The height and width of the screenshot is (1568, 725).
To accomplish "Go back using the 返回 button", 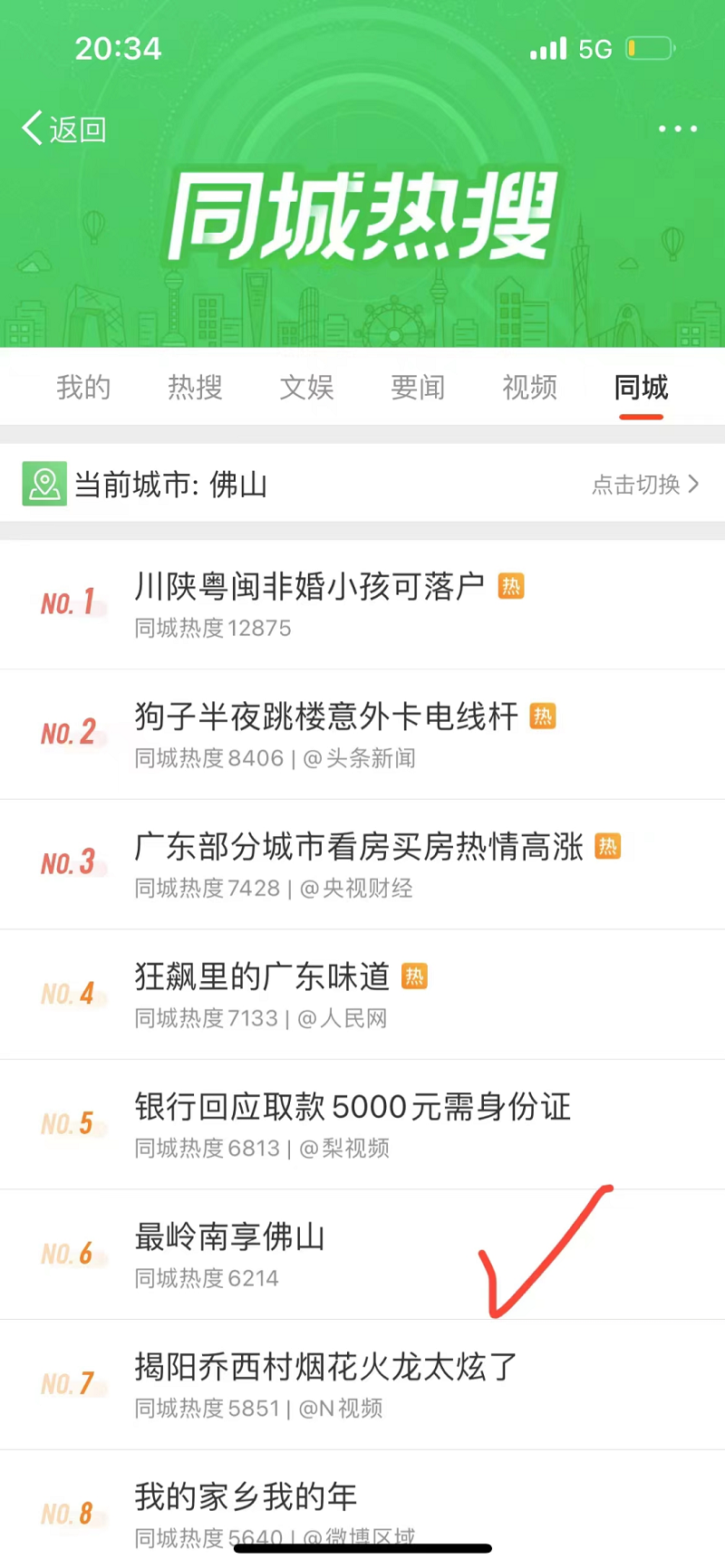I will [64, 130].
